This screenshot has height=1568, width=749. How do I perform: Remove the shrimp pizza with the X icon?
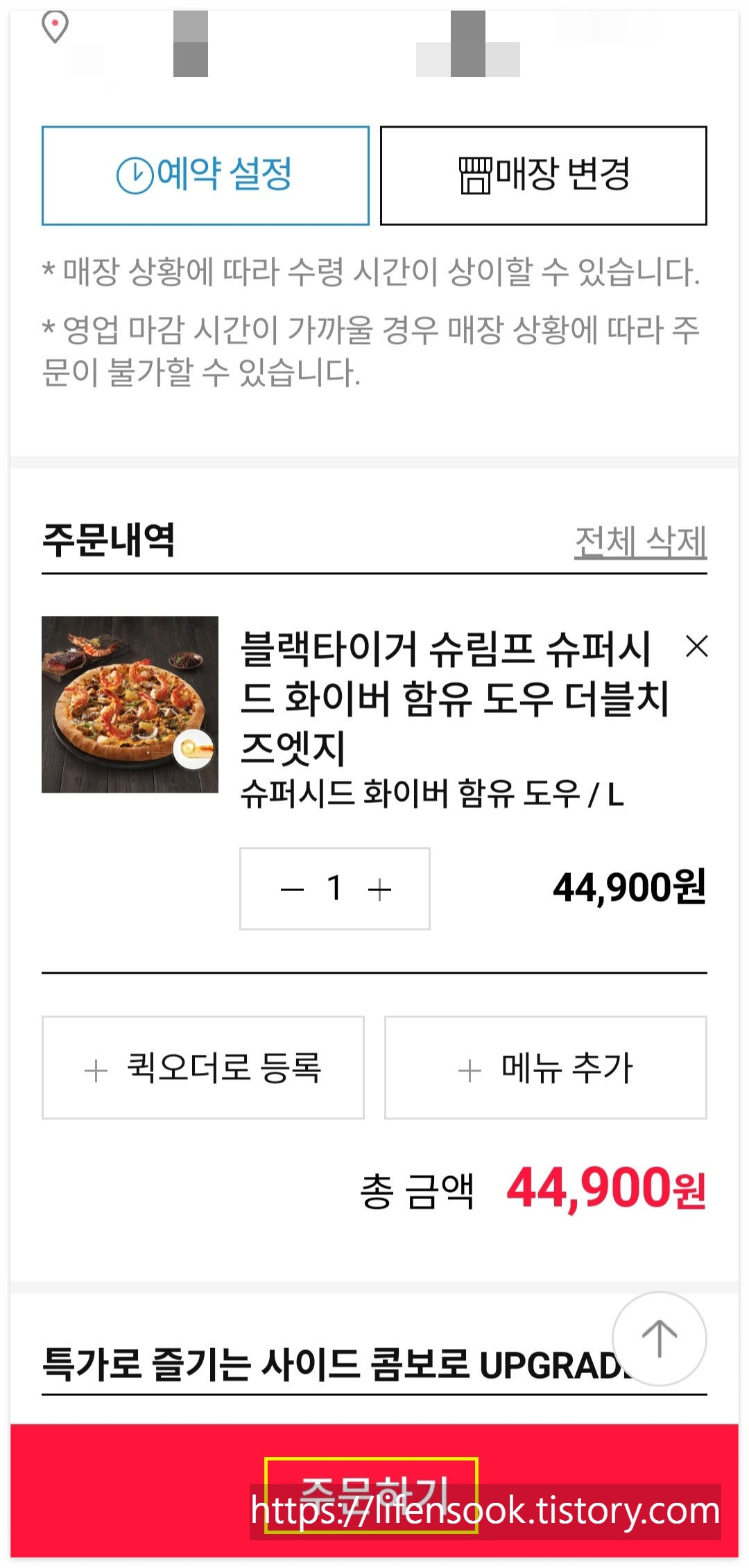coord(696,646)
